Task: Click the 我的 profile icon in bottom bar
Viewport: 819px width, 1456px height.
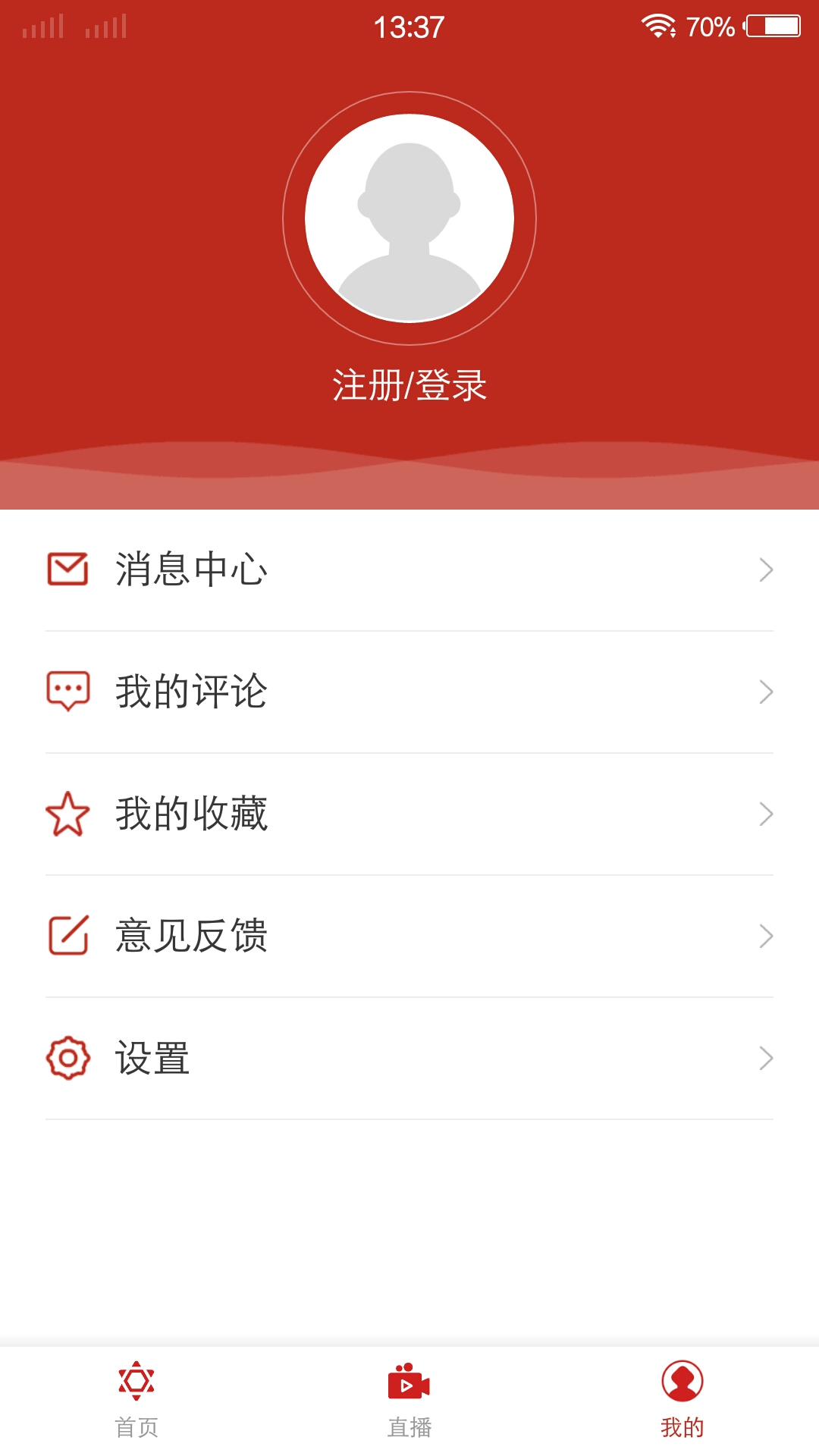Action: [682, 1382]
